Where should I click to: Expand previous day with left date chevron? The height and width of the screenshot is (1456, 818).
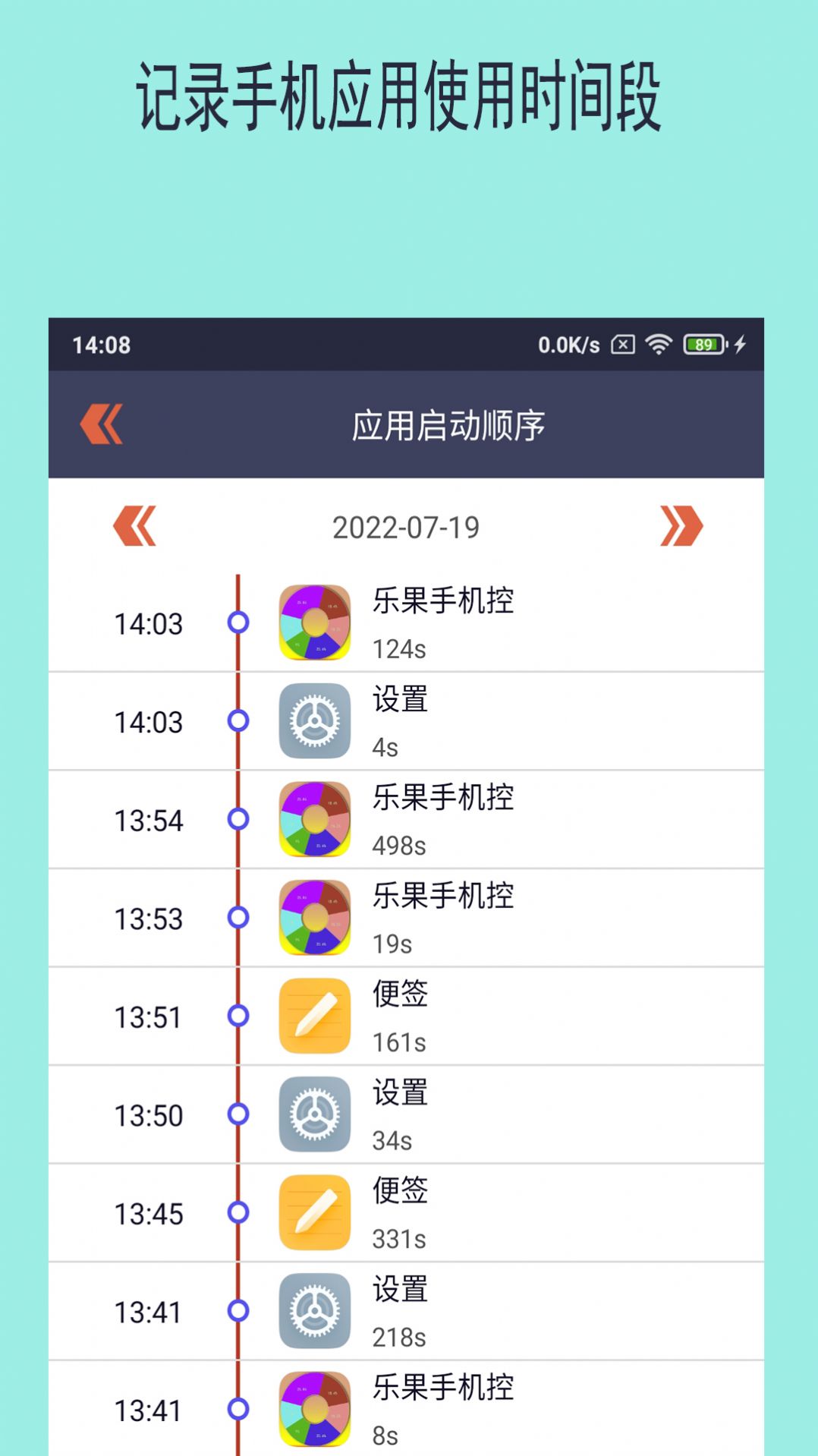(x=134, y=527)
